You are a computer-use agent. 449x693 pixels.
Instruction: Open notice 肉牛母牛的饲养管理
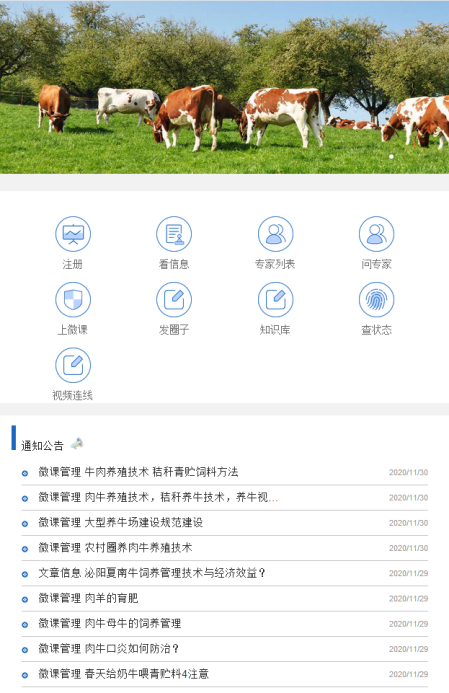pyautogui.click(x=224, y=624)
